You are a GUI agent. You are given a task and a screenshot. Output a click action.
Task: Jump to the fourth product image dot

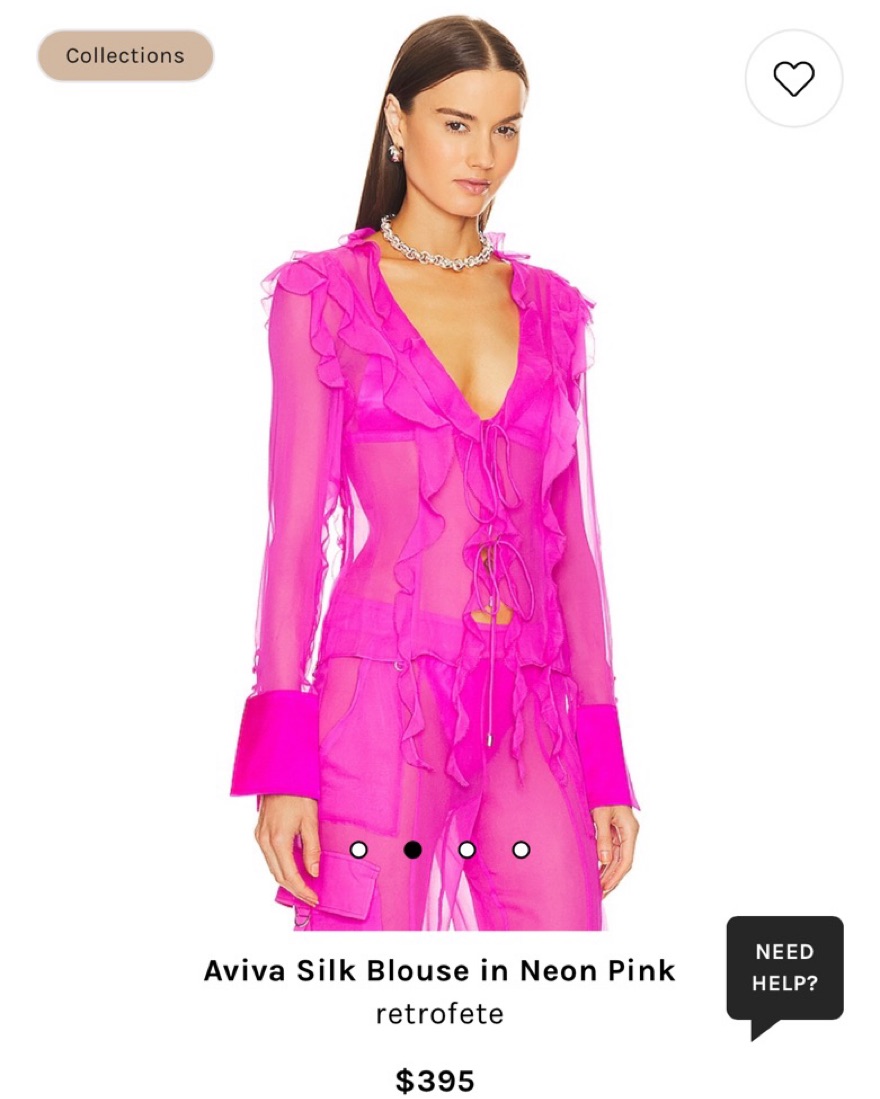[521, 850]
